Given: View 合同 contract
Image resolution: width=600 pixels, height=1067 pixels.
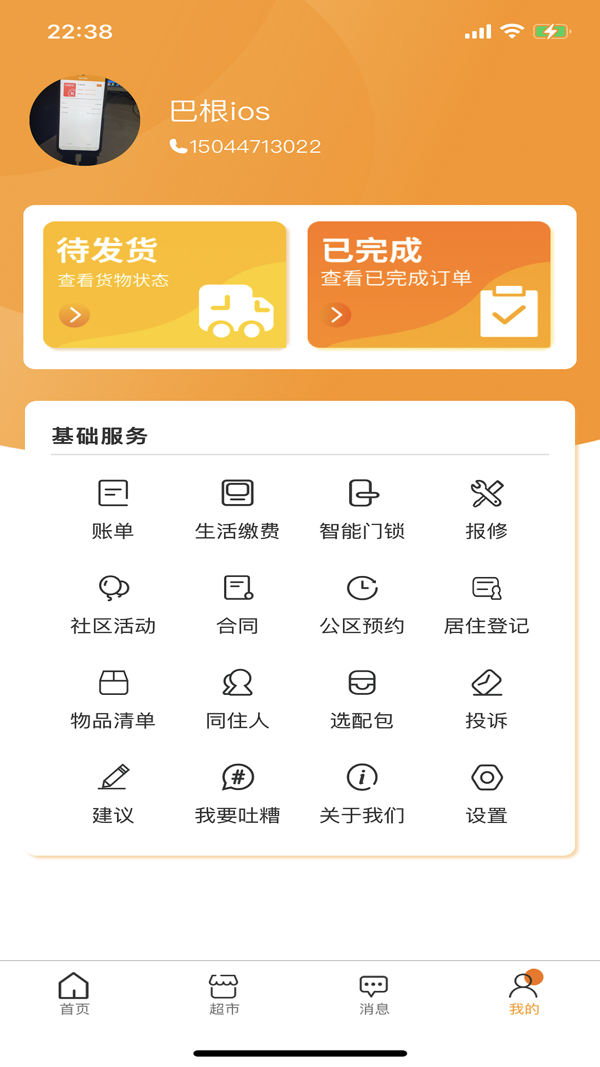Looking at the screenshot, I should [x=237, y=603].
